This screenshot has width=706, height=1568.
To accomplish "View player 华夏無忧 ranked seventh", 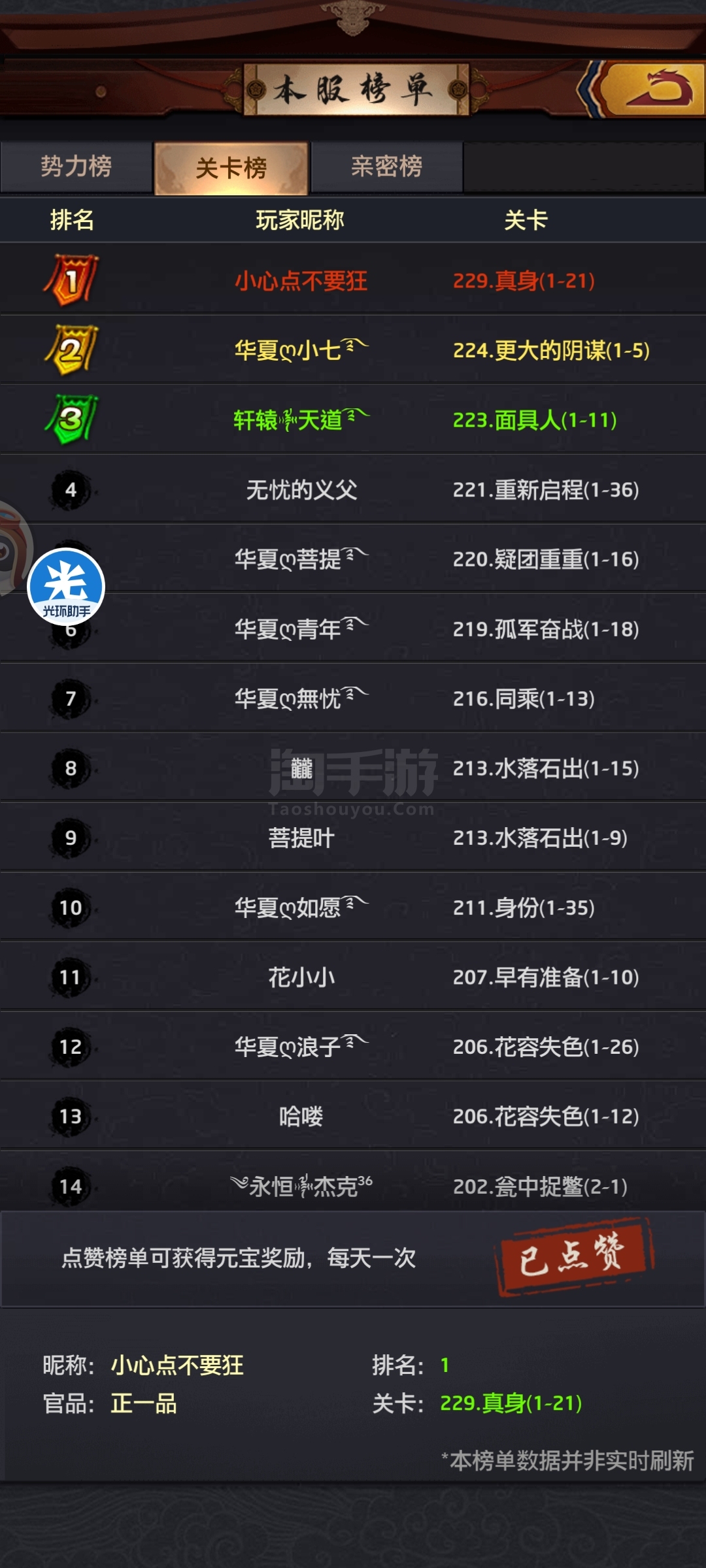I will coord(301,699).
